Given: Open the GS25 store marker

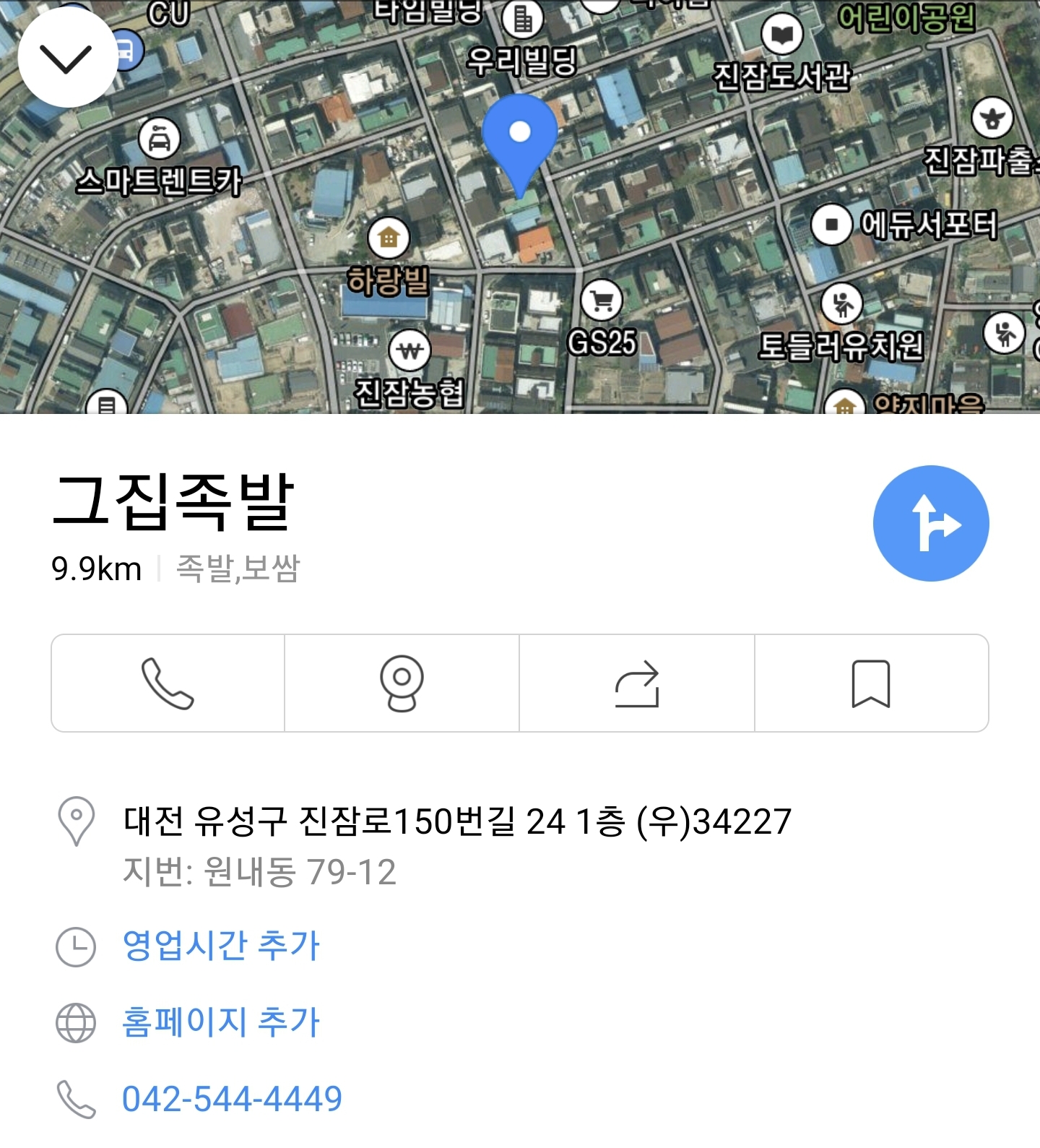Looking at the screenshot, I should pyautogui.click(x=602, y=301).
